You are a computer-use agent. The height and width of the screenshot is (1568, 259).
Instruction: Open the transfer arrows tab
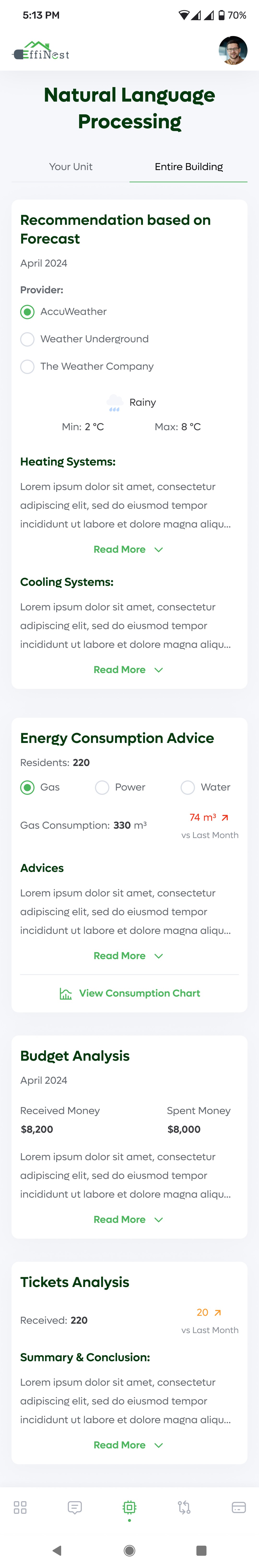coord(184,1507)
